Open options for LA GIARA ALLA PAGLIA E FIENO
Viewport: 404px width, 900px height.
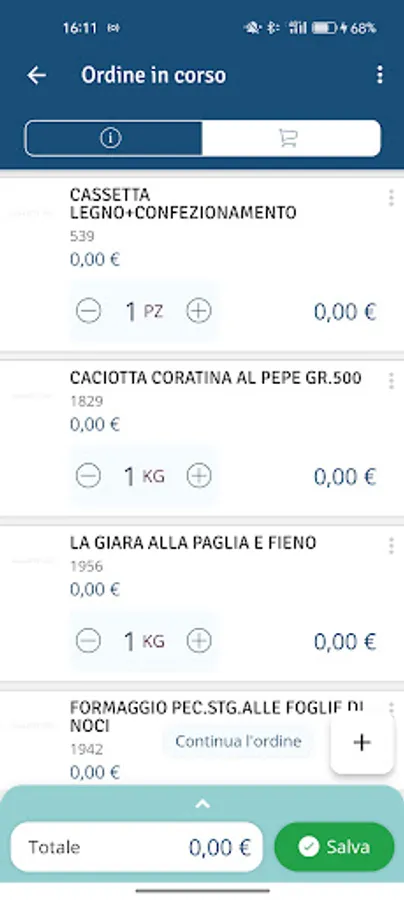(391, 546)
